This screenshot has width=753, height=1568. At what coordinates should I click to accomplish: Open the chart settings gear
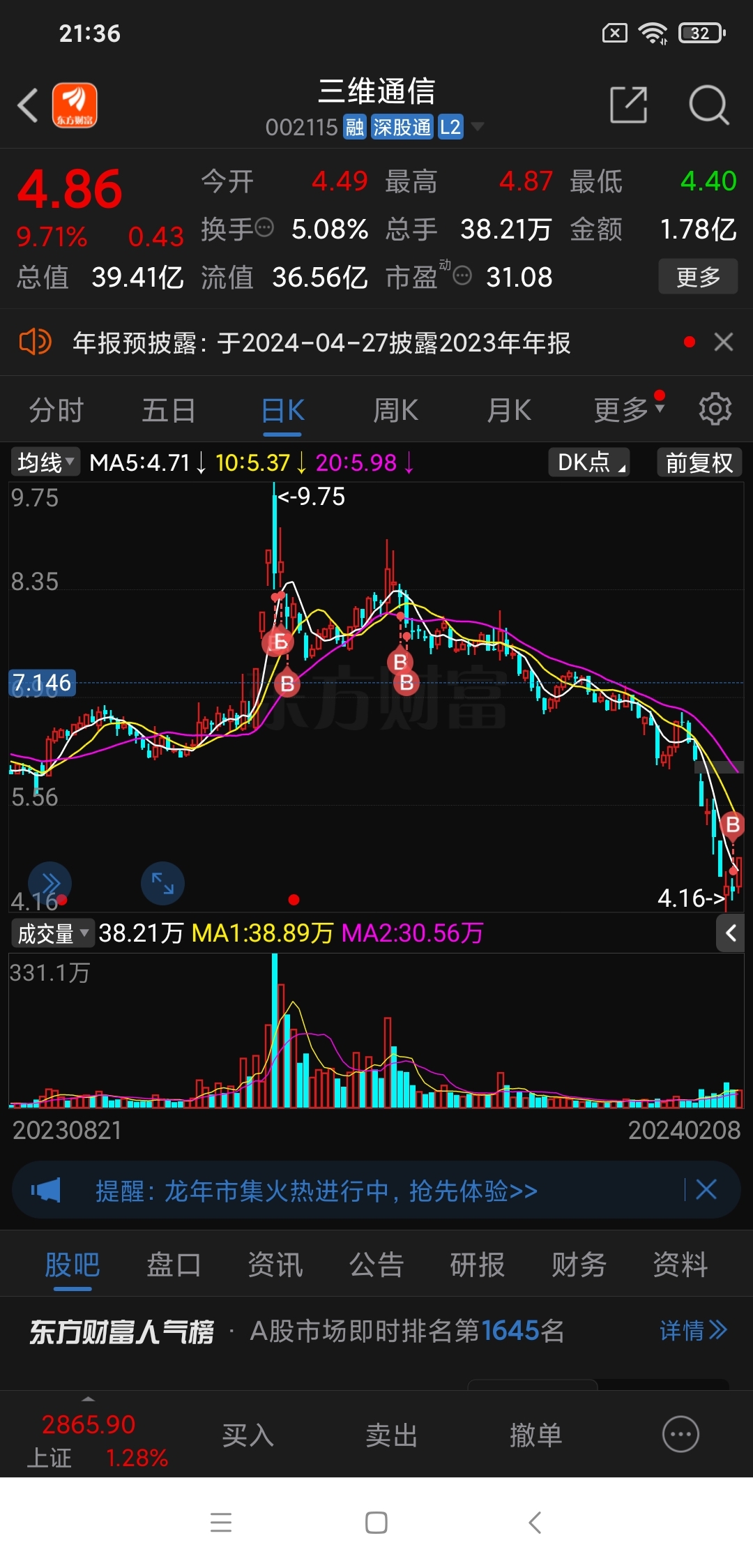point(715,409)
